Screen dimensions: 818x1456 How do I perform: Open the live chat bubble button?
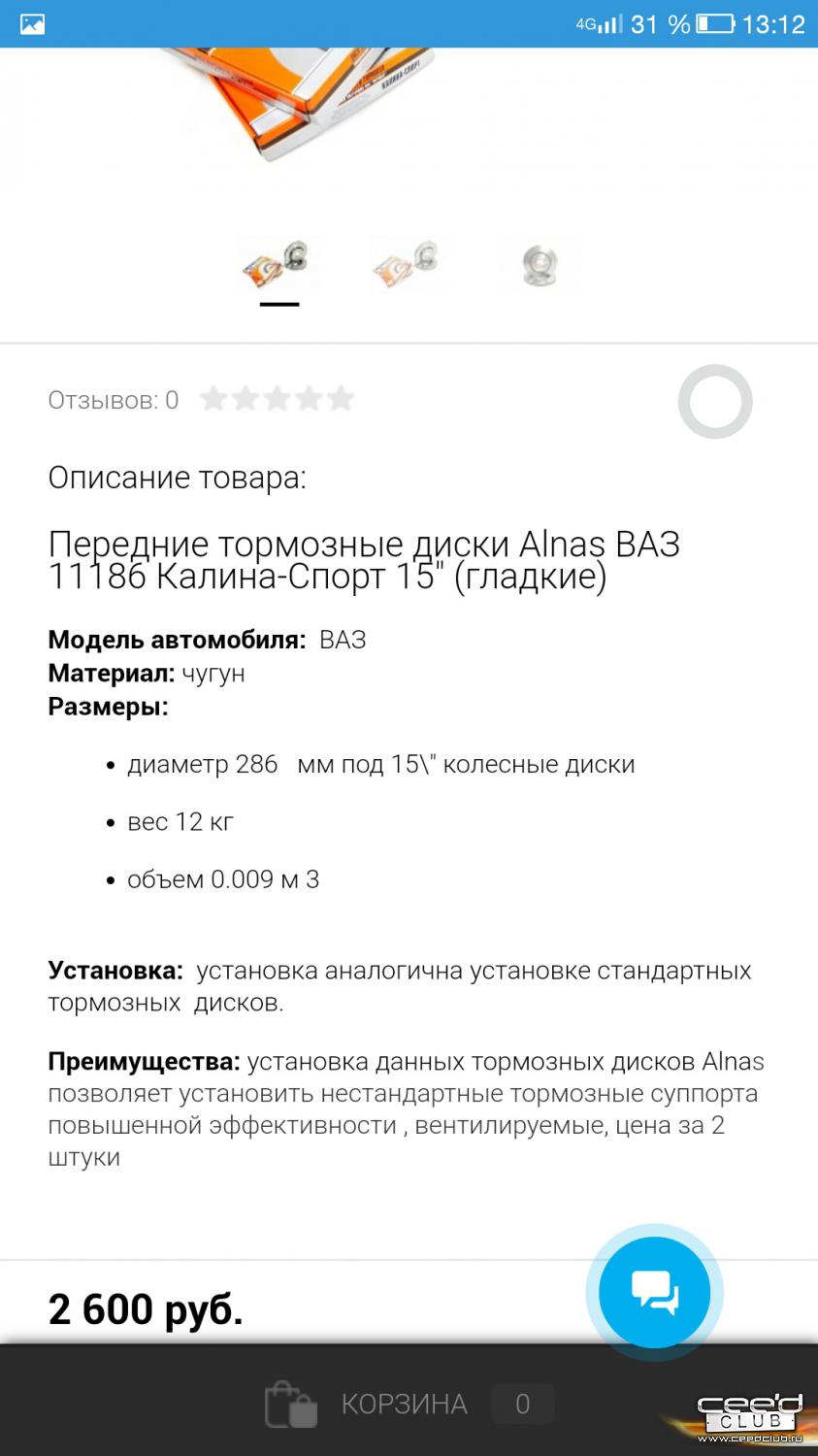[654, 1292]
